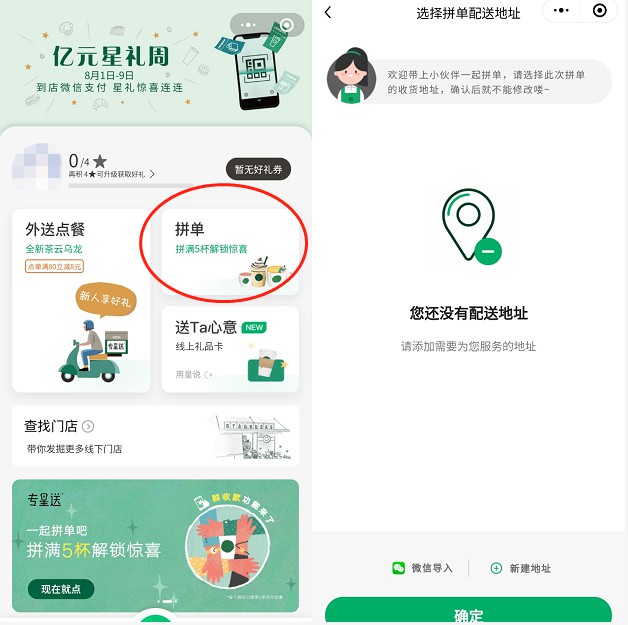Screen dimensions: 628x625
Task: Open the 拼单 group order card
Action: [231, 250]
